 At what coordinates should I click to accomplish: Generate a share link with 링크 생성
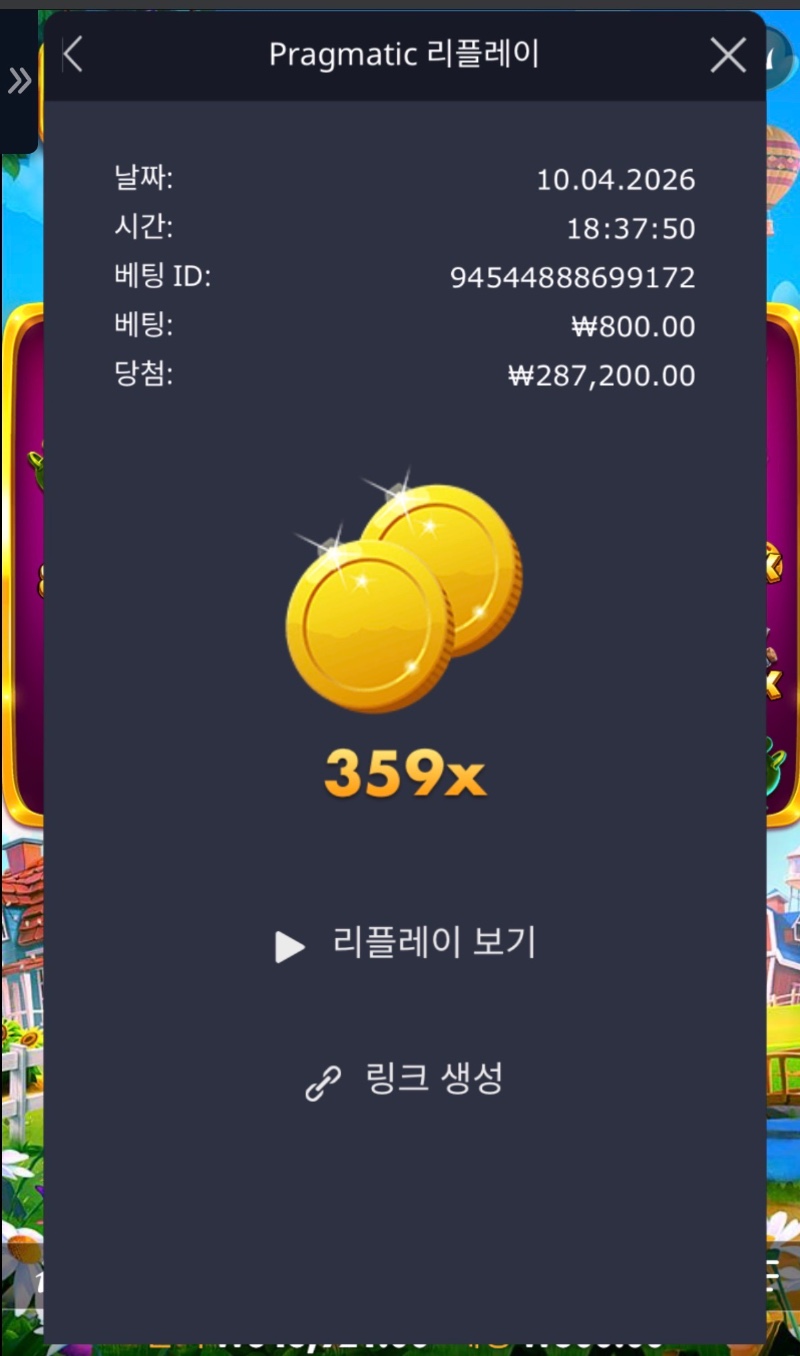405,1081
